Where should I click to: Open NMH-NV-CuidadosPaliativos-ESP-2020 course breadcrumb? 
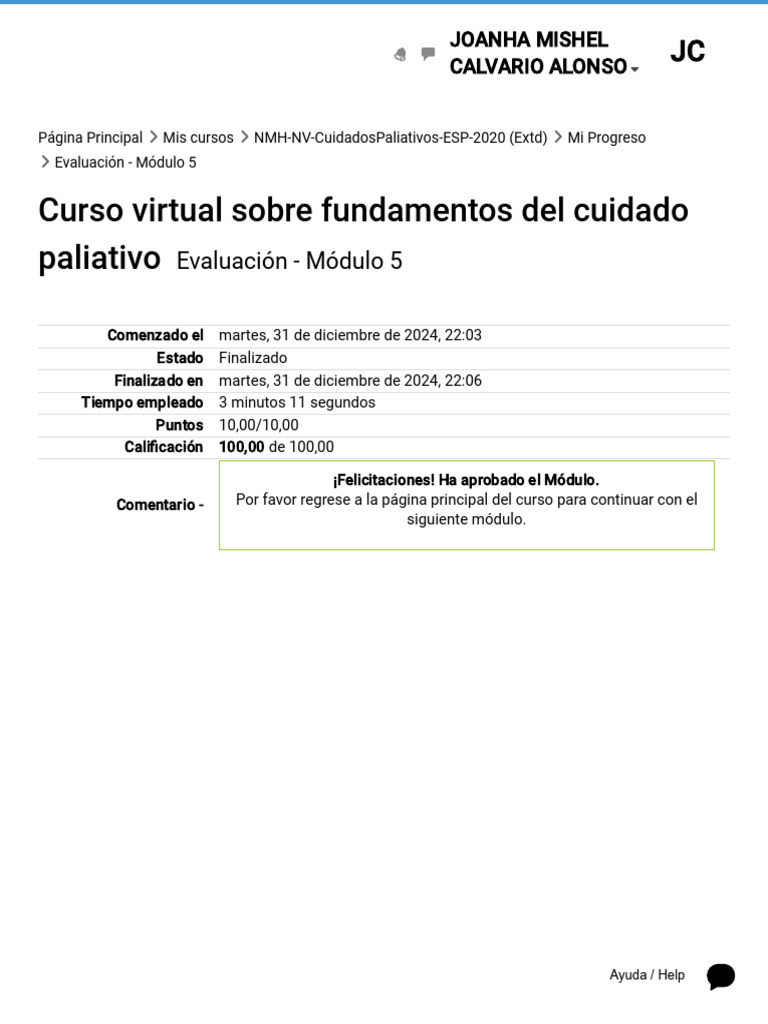(x=400, y=138)
